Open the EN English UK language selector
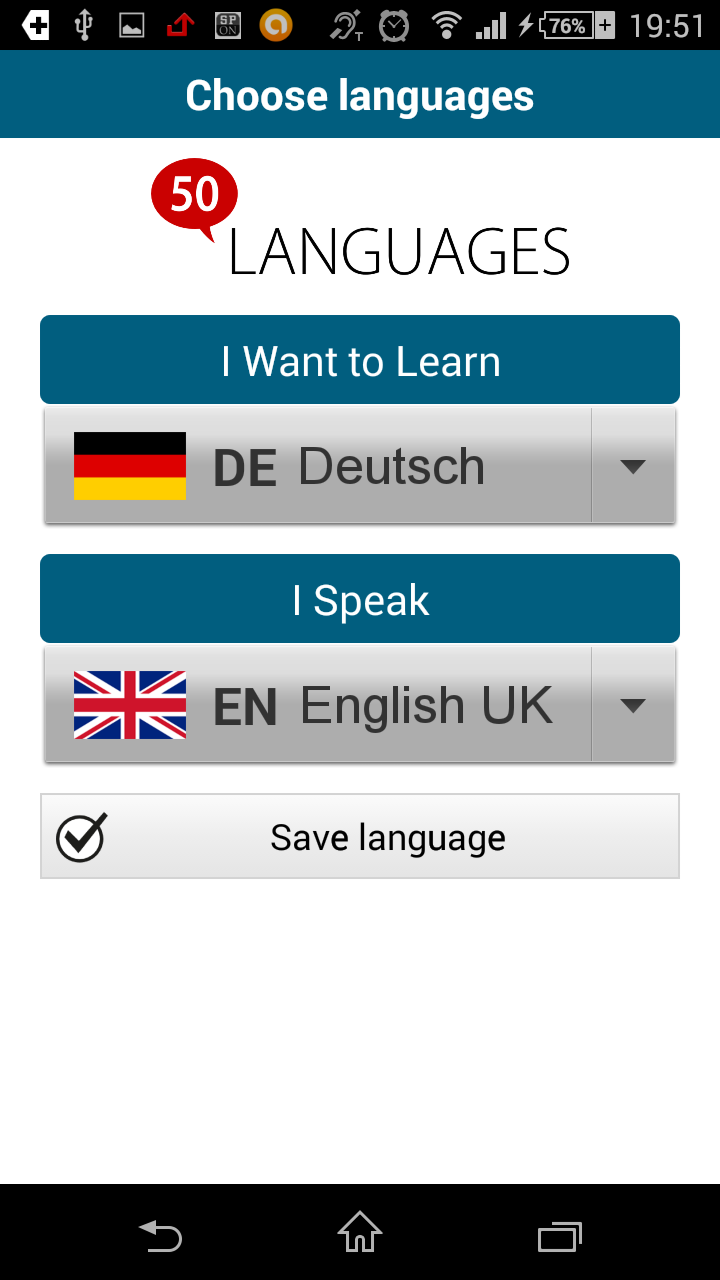 [330, 704]
